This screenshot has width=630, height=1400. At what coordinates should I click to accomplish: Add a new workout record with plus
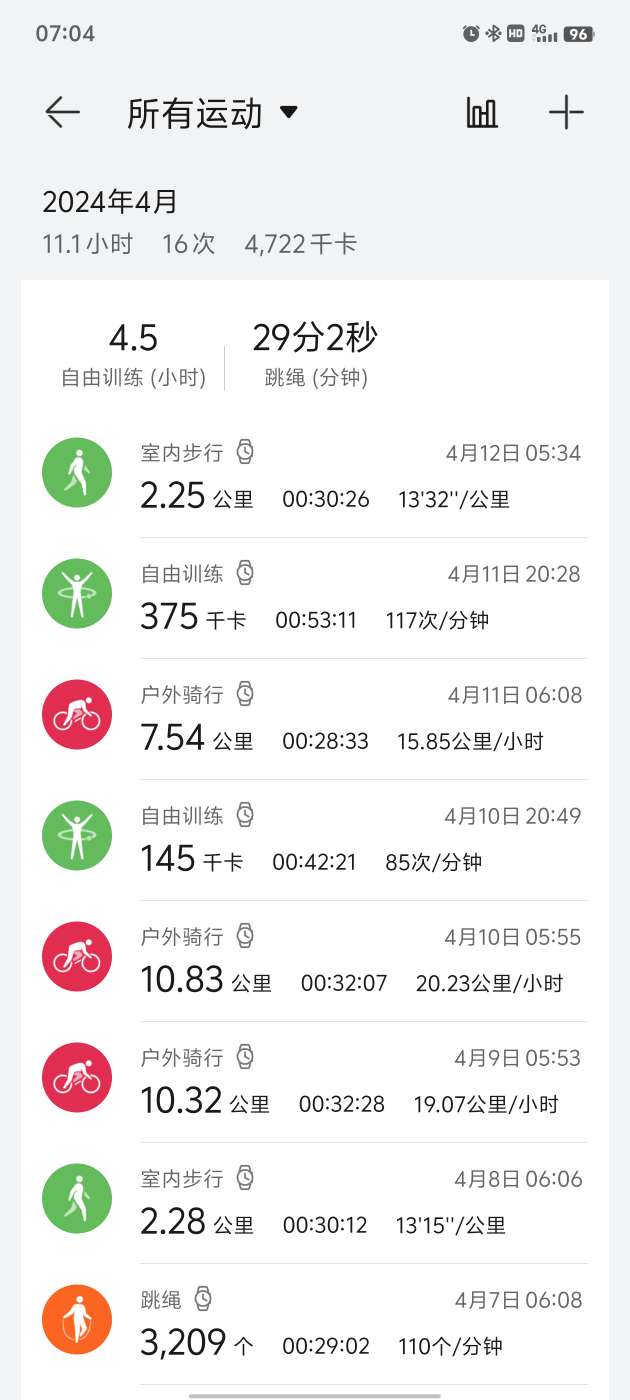click(566, 112)
